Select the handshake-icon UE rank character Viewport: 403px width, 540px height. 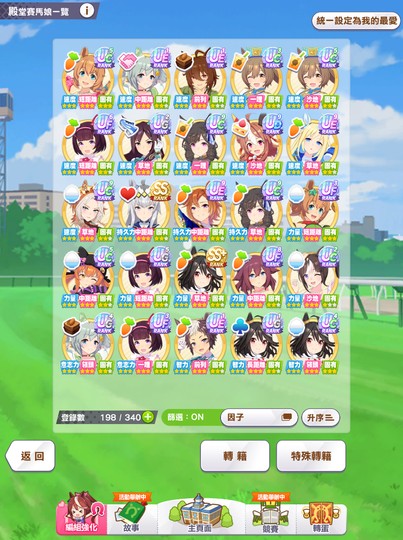[x=144, y=79]
